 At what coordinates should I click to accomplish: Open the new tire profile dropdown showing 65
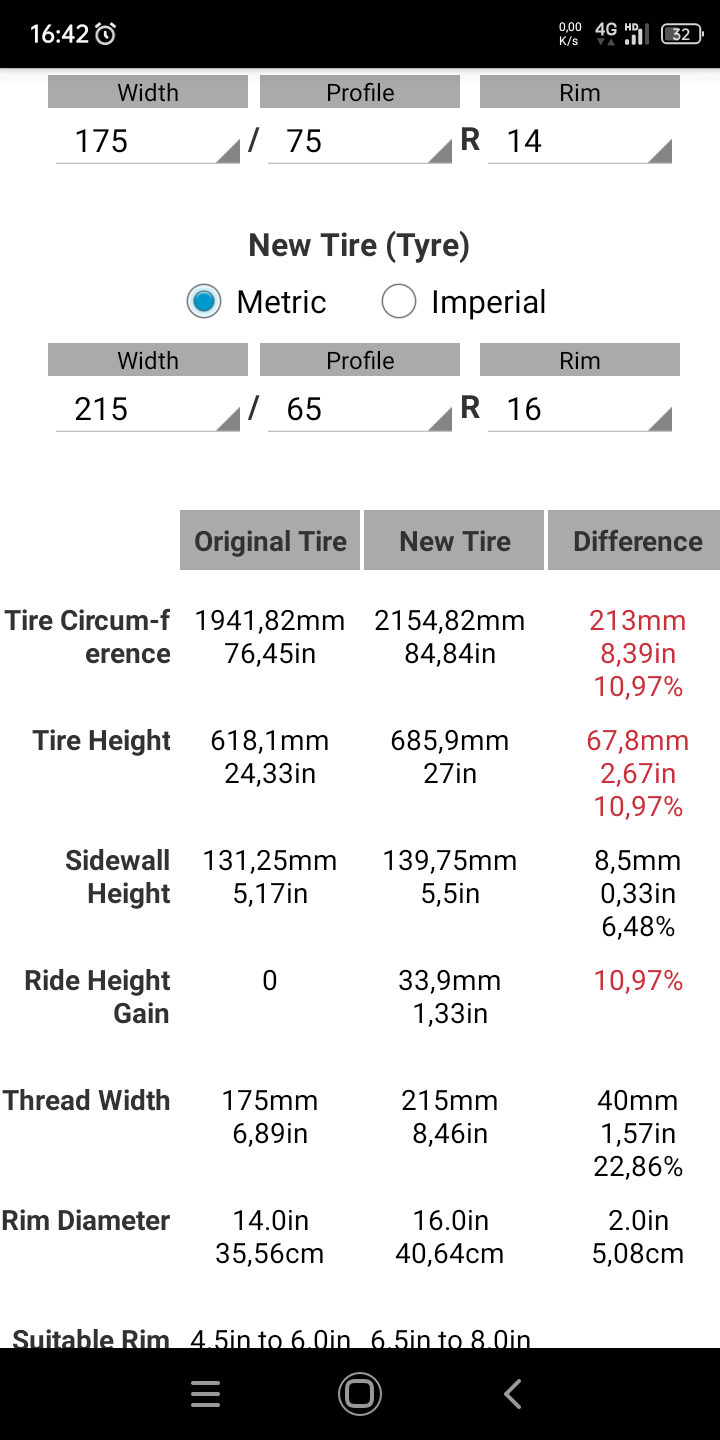[360, 409]
